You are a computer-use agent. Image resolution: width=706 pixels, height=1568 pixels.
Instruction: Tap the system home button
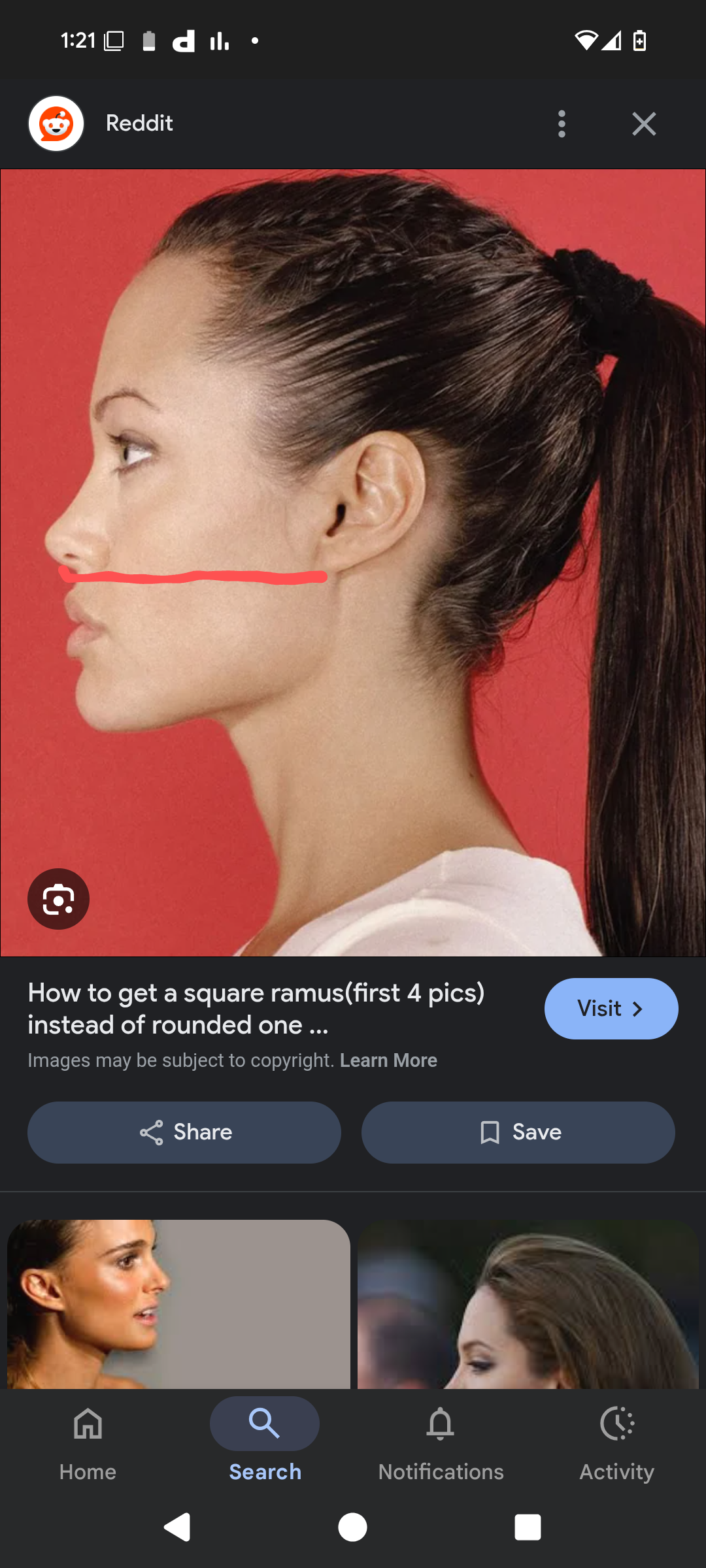click(x=352, y=1527)
